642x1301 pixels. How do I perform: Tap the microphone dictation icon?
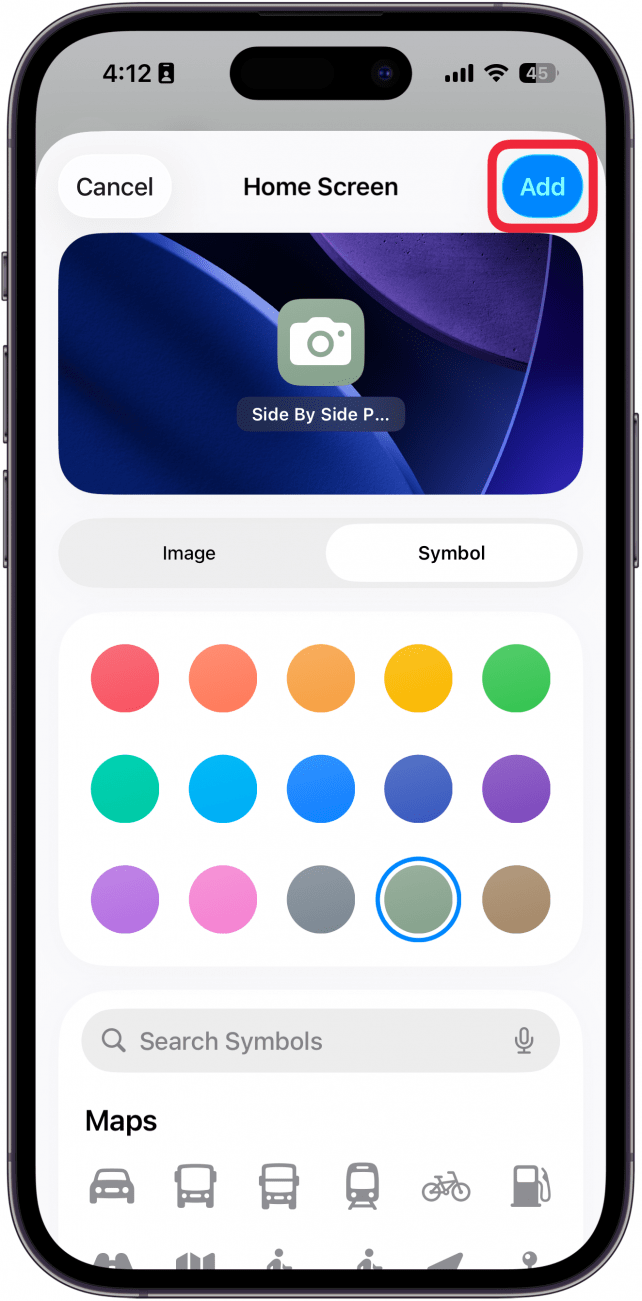524,1041
